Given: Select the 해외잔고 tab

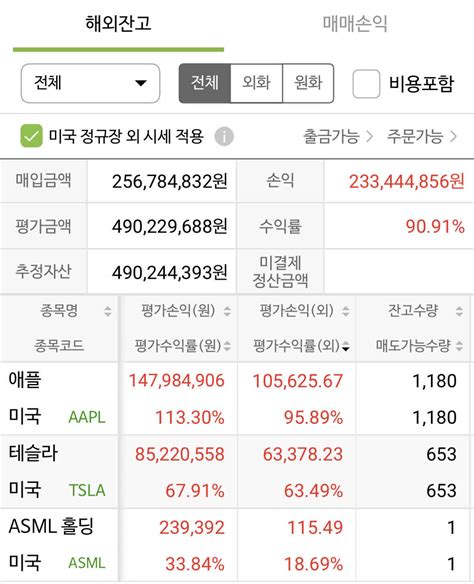Looking at the screenshot, I should click(x=118, y=24).
